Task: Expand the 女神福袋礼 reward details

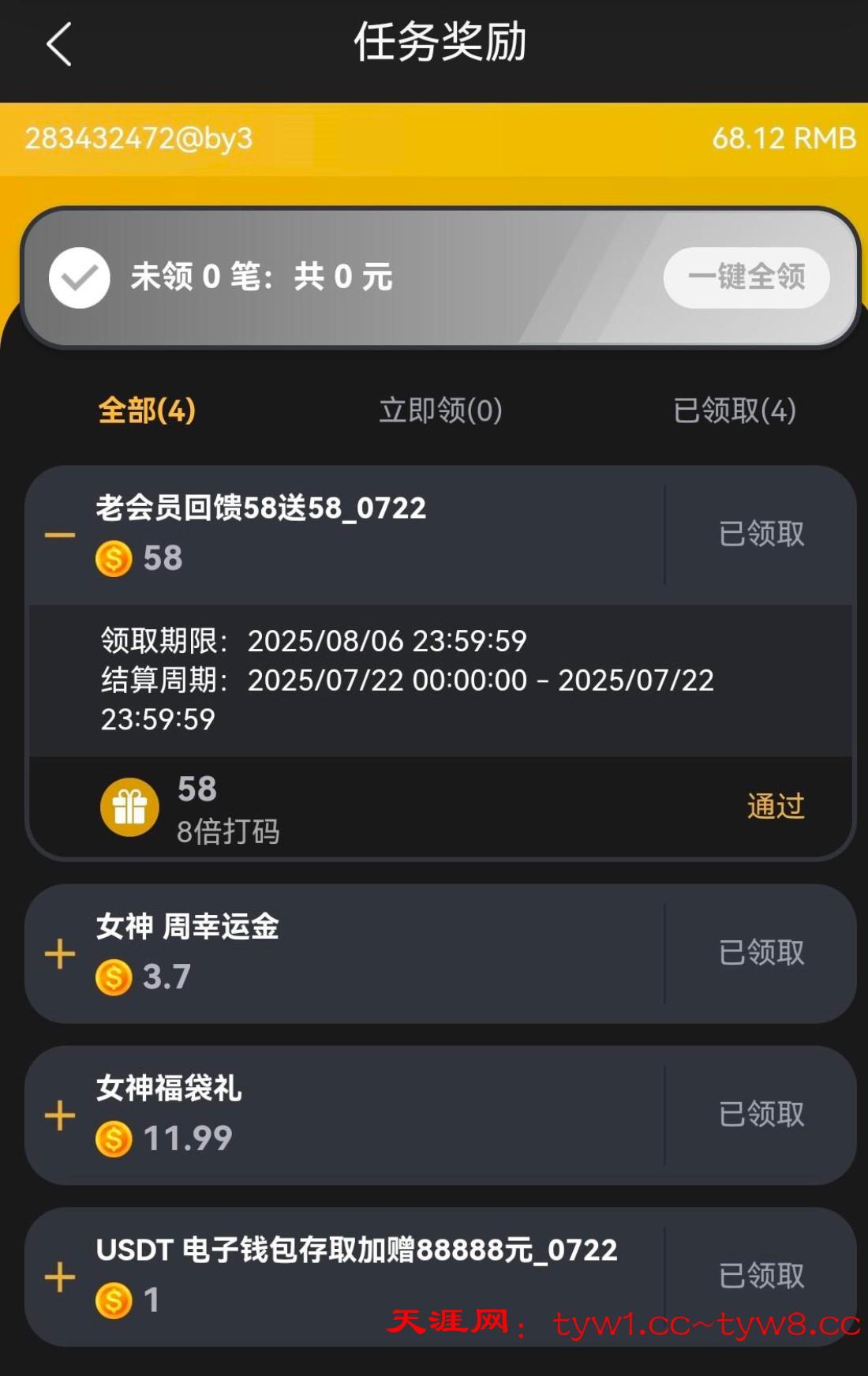Action: point(60,1115)
